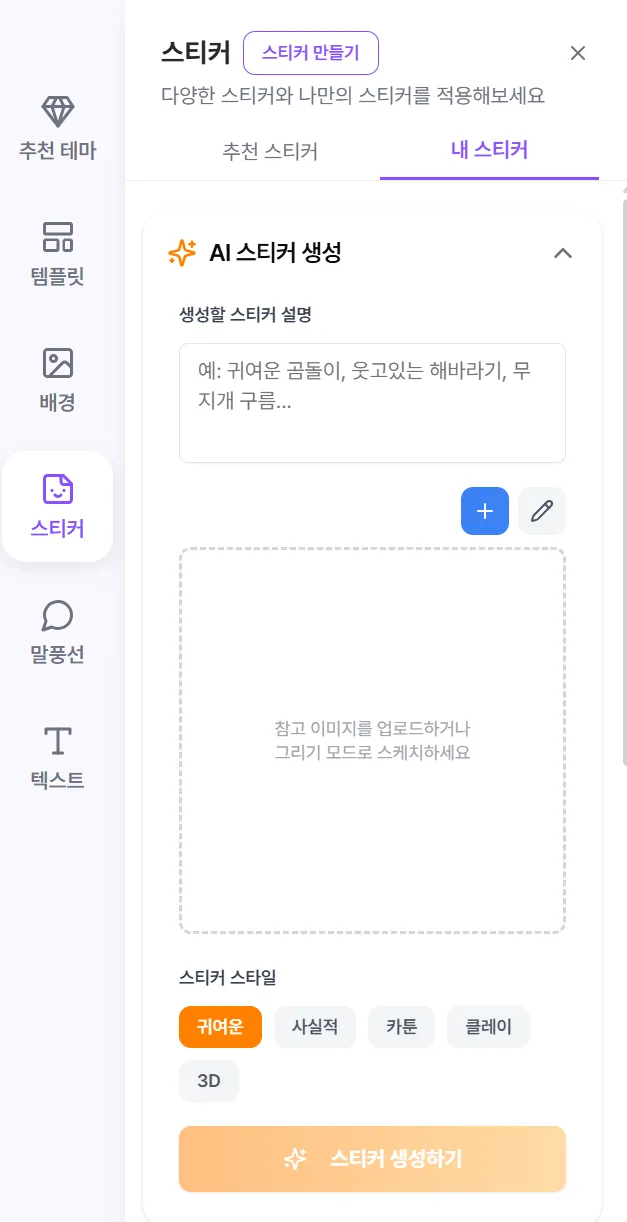Choose the 사실적 sticker style
The height and width of the screenshot is (1222, 627).
315,1027
